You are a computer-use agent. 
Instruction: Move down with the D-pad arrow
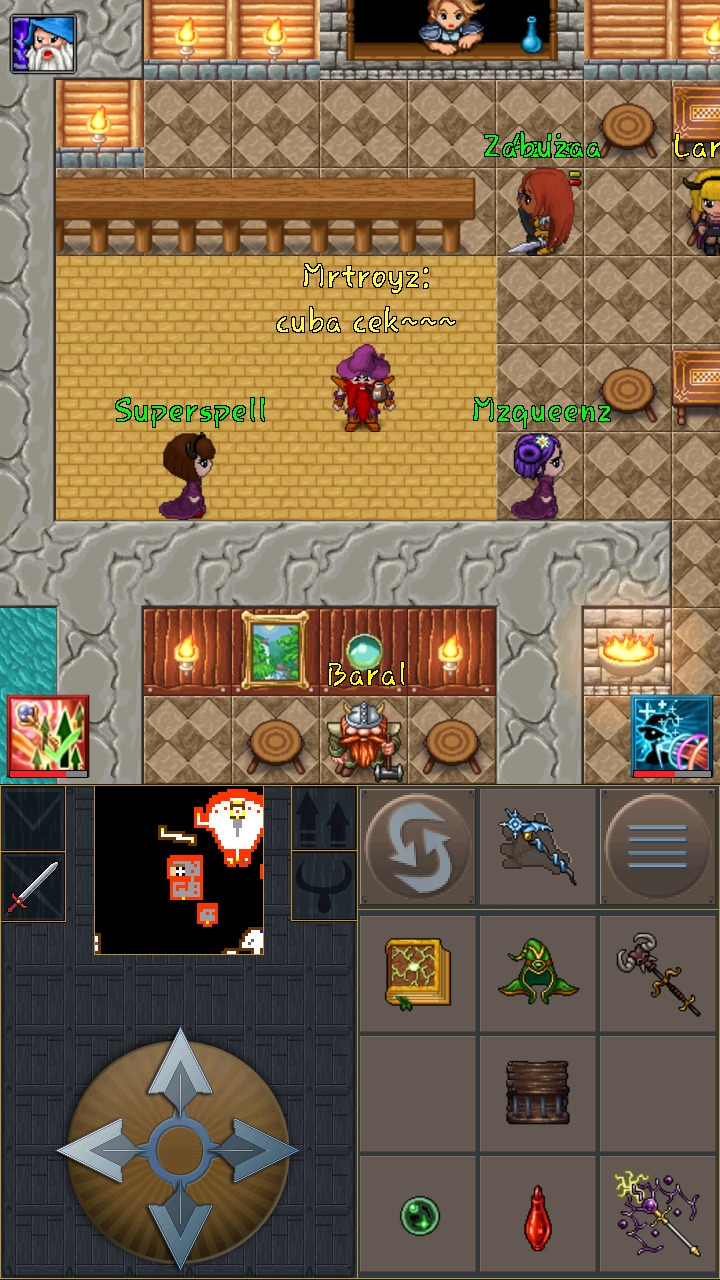coord(179,1228)
